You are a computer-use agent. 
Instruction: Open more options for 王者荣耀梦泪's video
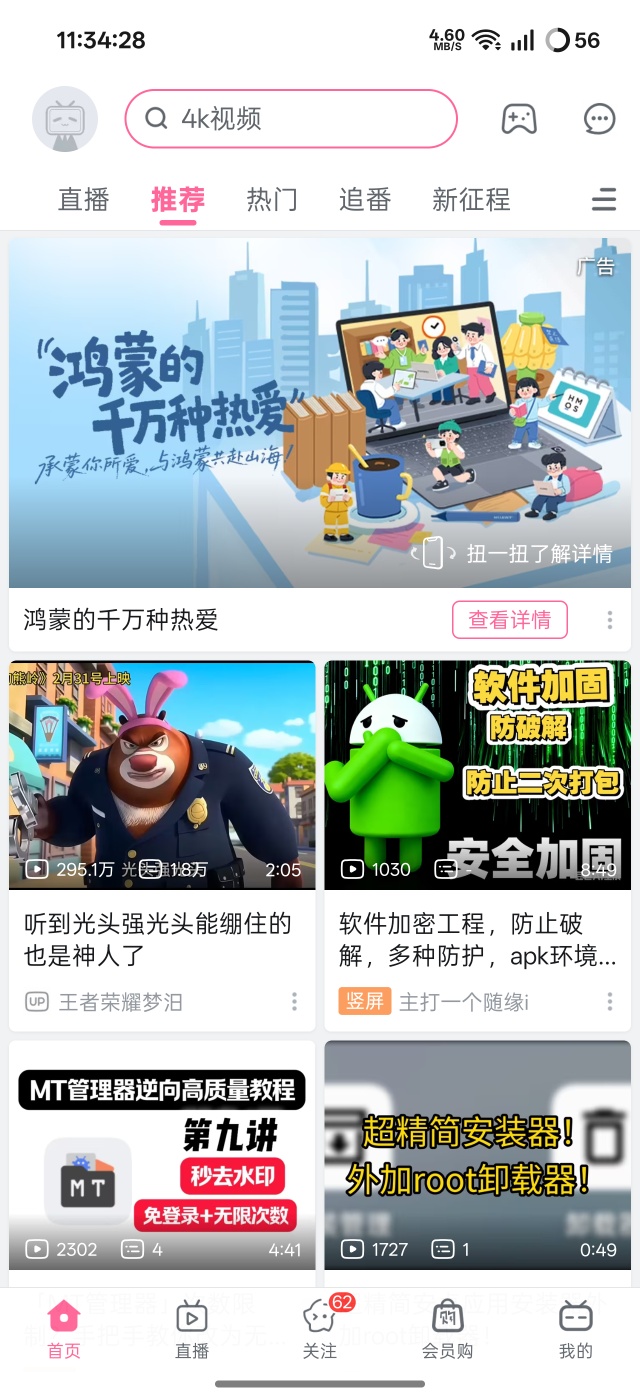[x=294, y=1001]
